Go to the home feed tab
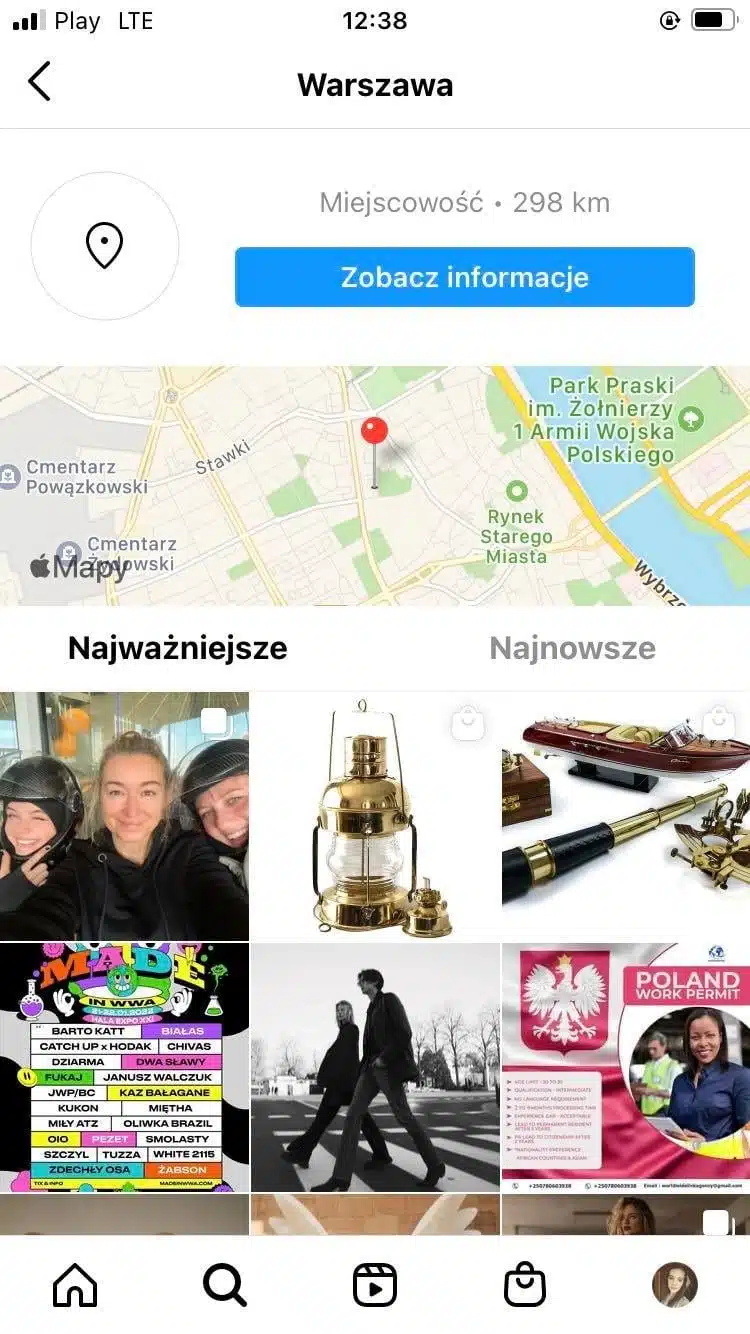The height and width of the screenshot is (1334, 750). [x=75, y=1285]
